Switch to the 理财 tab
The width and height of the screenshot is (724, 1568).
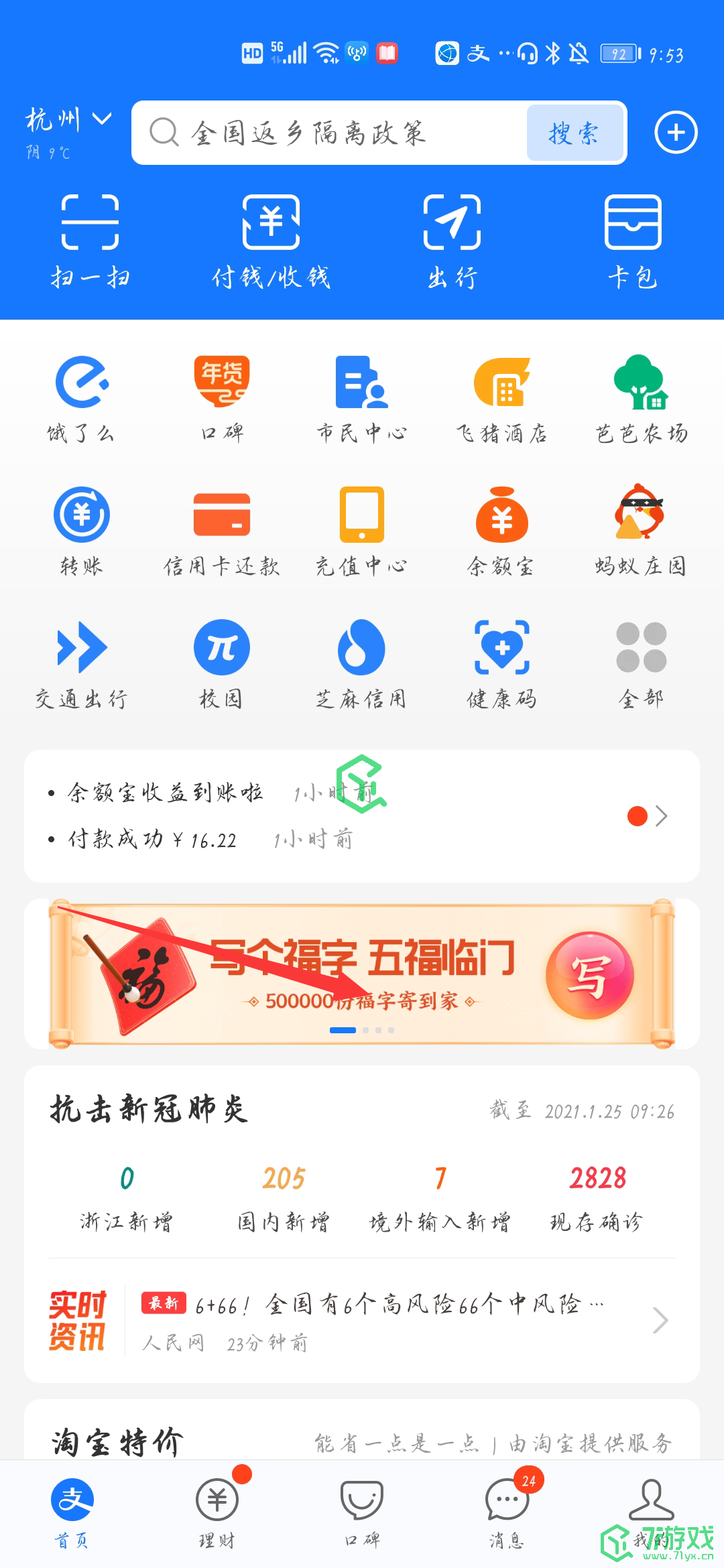[217, 1510]
